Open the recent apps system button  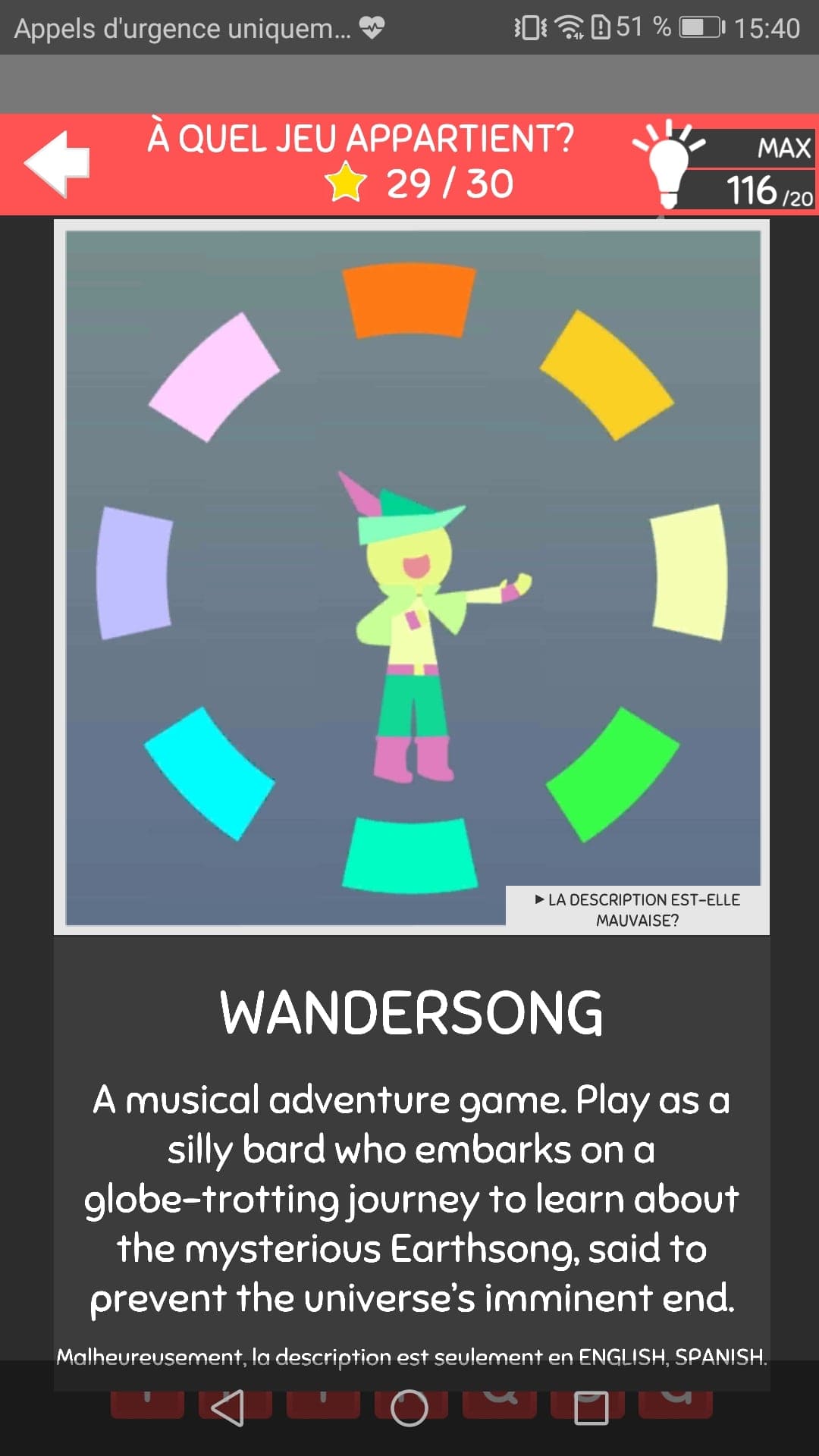coord(591,1408)
